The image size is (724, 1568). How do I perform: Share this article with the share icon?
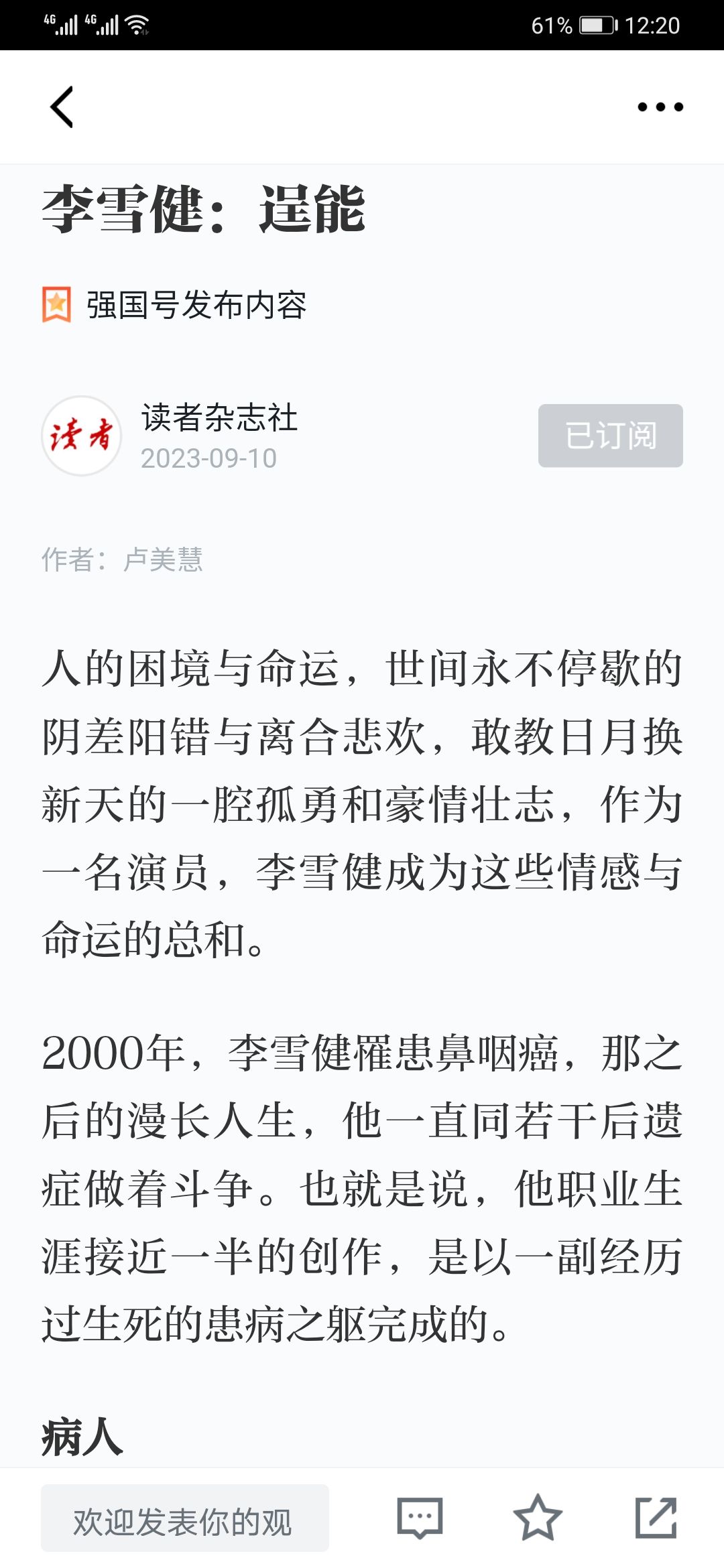coord(656,1518)
